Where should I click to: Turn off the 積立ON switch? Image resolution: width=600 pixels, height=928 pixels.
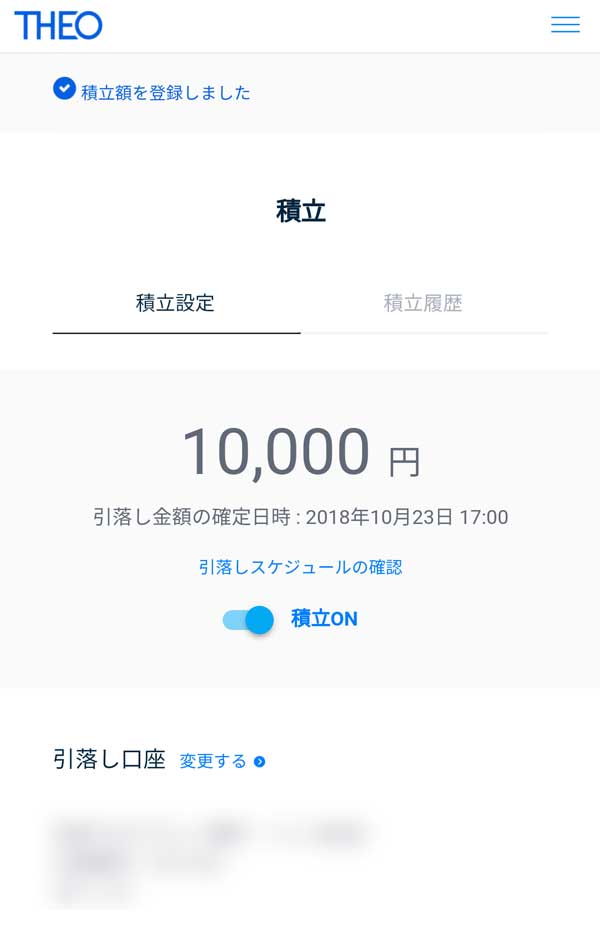[x=249, y=620]
